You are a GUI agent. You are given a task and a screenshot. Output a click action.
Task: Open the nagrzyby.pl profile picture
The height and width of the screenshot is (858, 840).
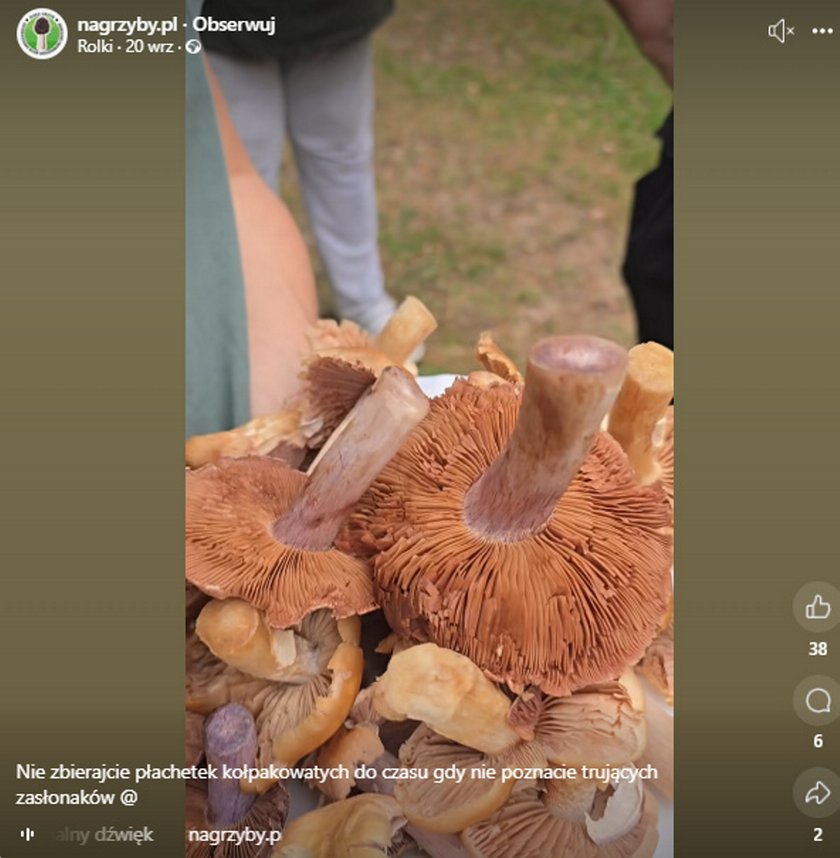tap(42, 33)
